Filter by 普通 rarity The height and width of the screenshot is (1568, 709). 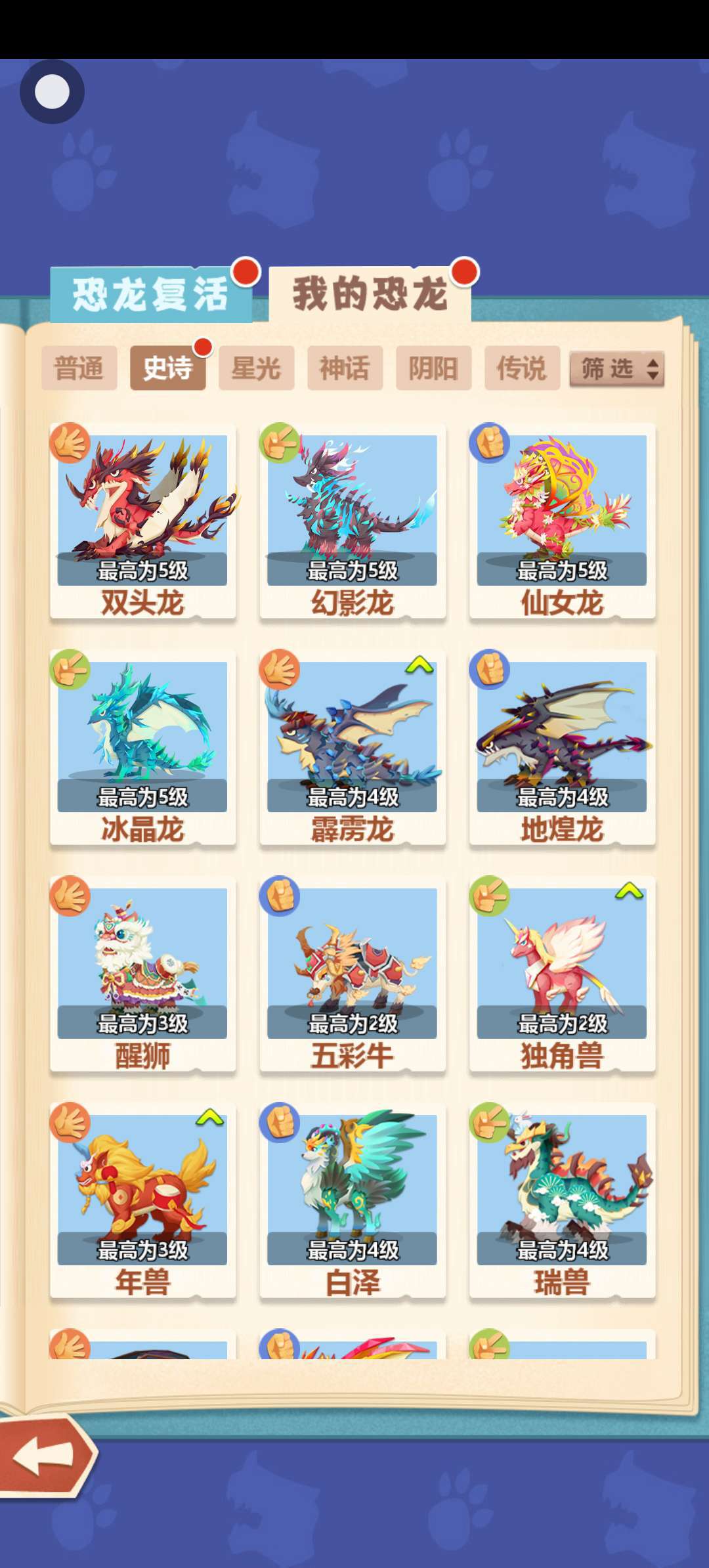click(x=79, y=368)
